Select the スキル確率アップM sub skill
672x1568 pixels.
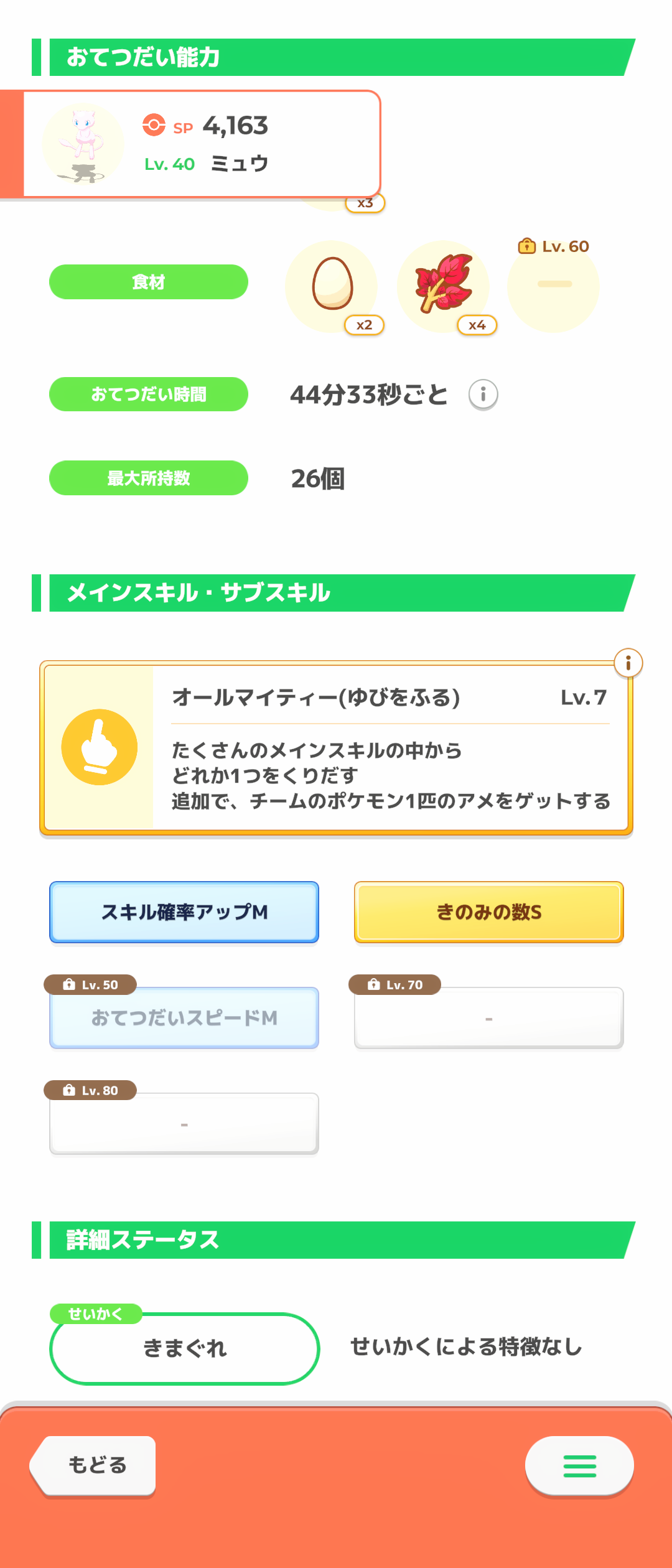pyautogui.click(x=184, y=912)
